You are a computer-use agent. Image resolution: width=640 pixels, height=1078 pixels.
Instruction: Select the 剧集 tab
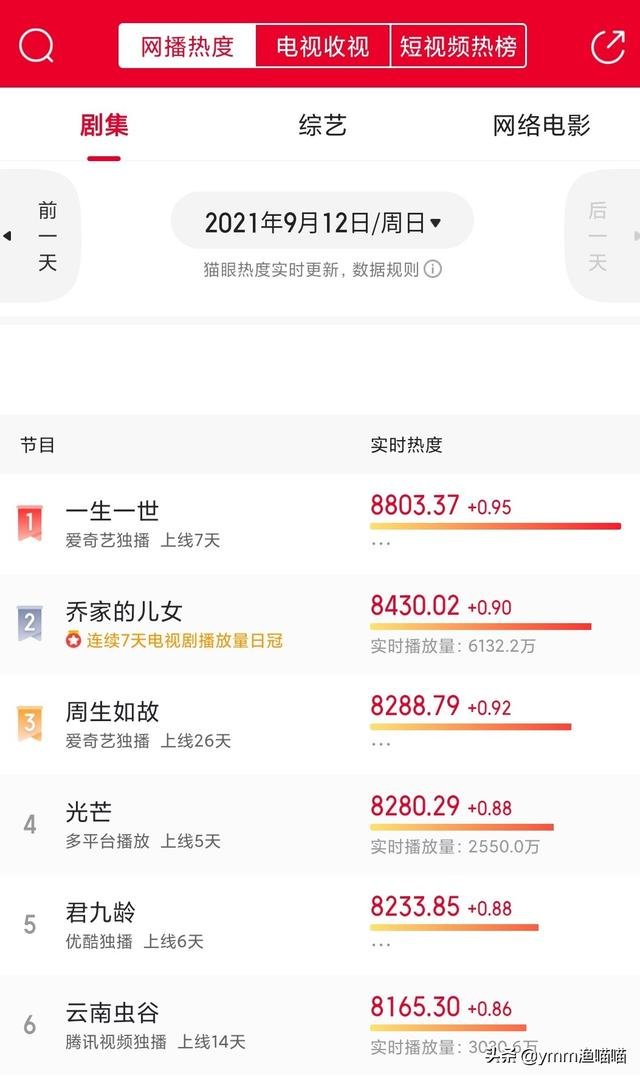pos(104,125)
